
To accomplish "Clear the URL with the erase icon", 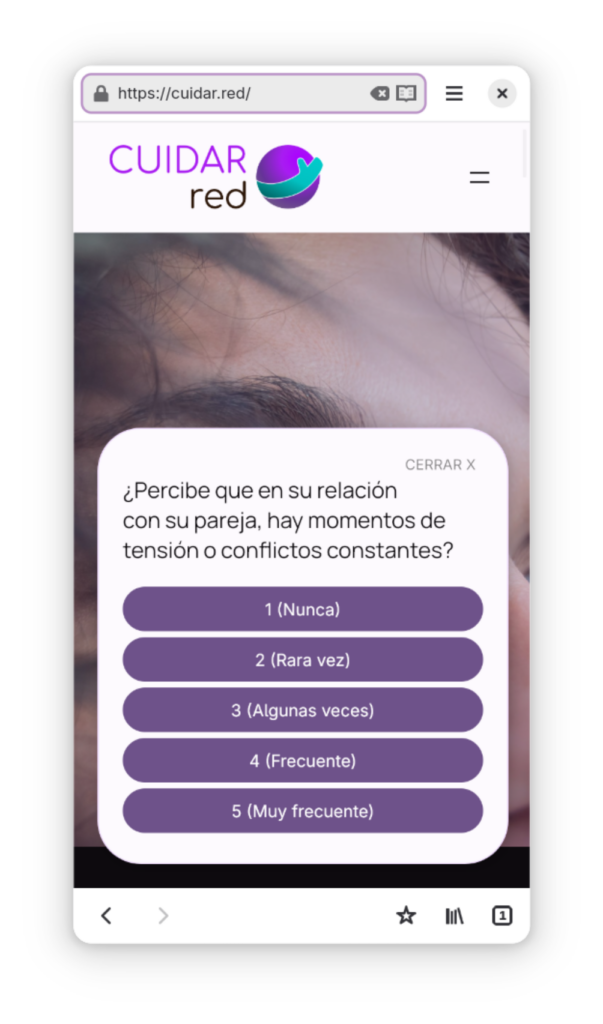I will [x=380, y=94].
